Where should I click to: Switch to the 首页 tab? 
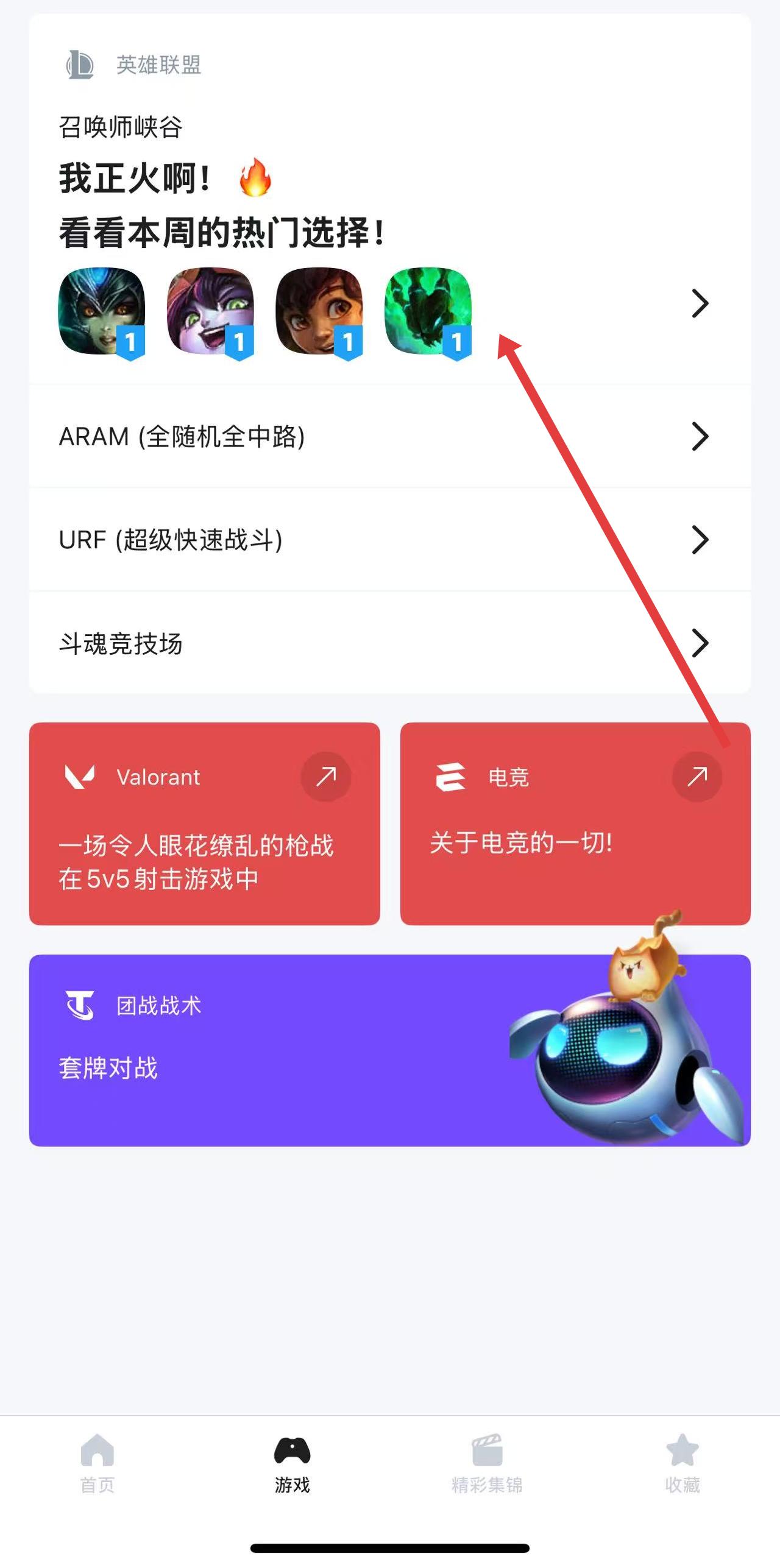point(97,1463)
